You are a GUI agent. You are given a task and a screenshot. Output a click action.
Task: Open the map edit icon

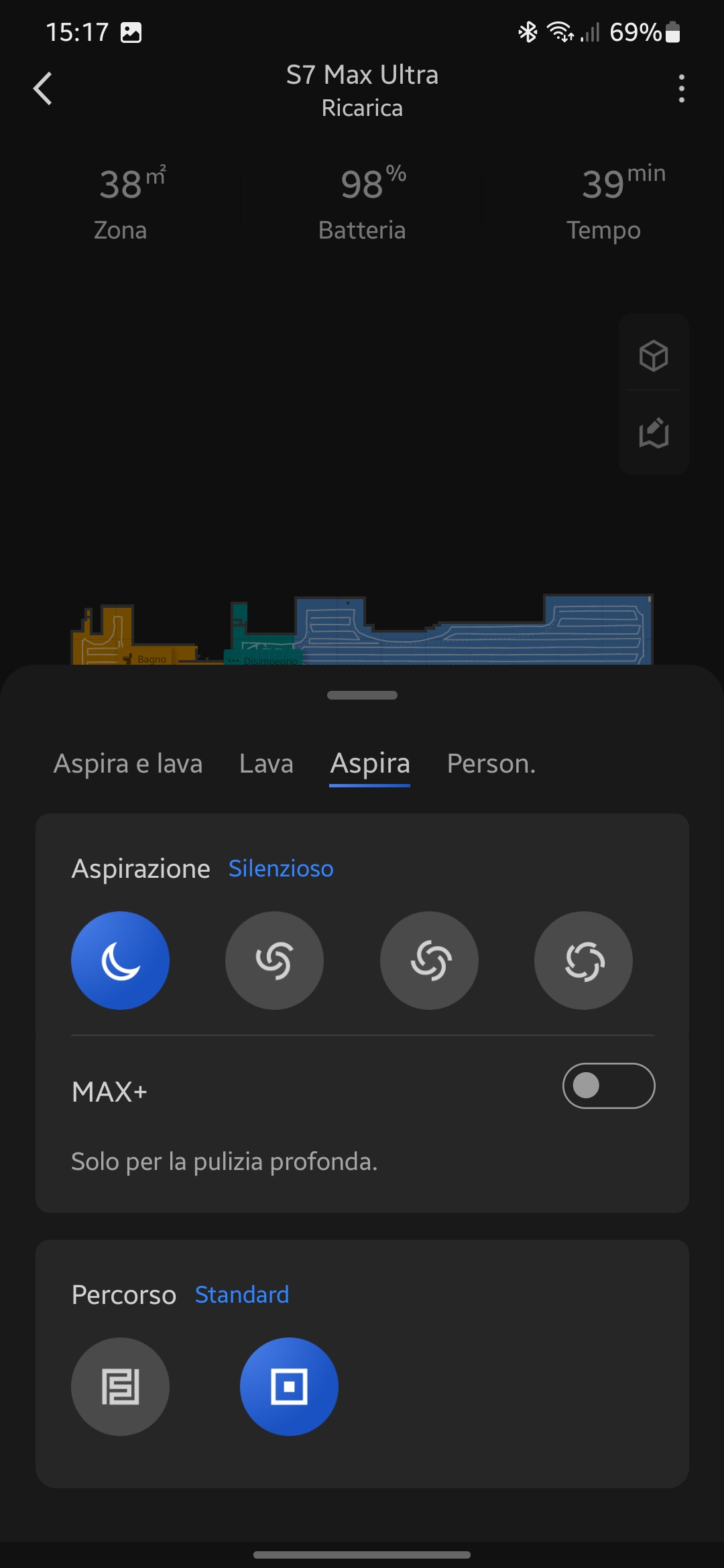coord(654,433)
